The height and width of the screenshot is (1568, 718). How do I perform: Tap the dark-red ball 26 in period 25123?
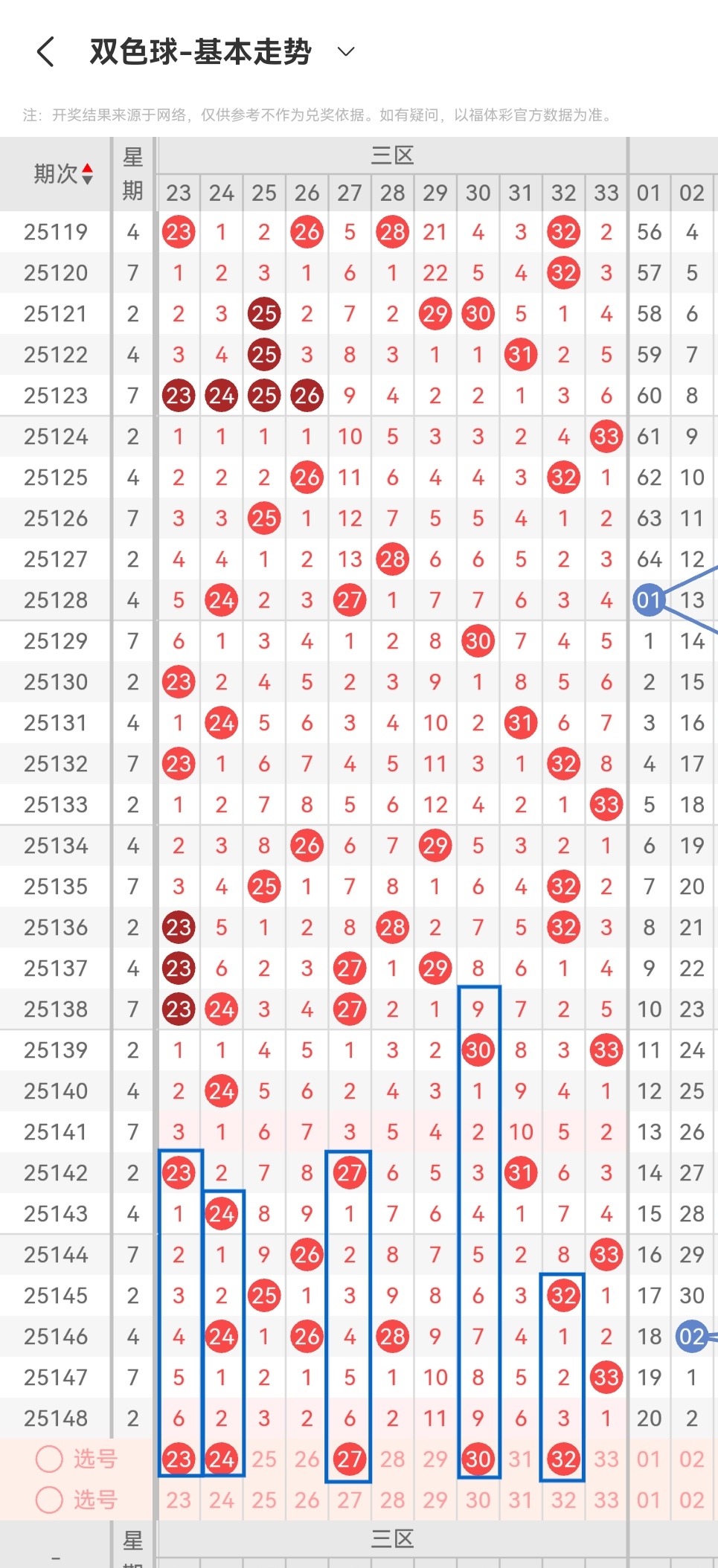tap(307, 396)
